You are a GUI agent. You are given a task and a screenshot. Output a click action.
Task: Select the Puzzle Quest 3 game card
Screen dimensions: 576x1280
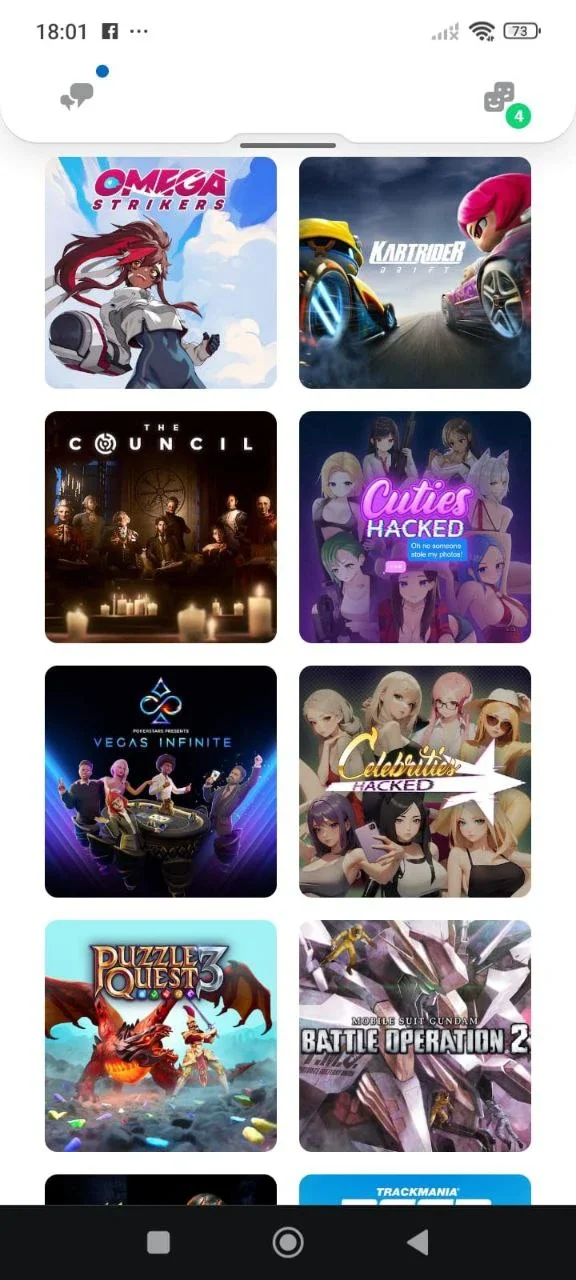click(x=161, y=1036)
